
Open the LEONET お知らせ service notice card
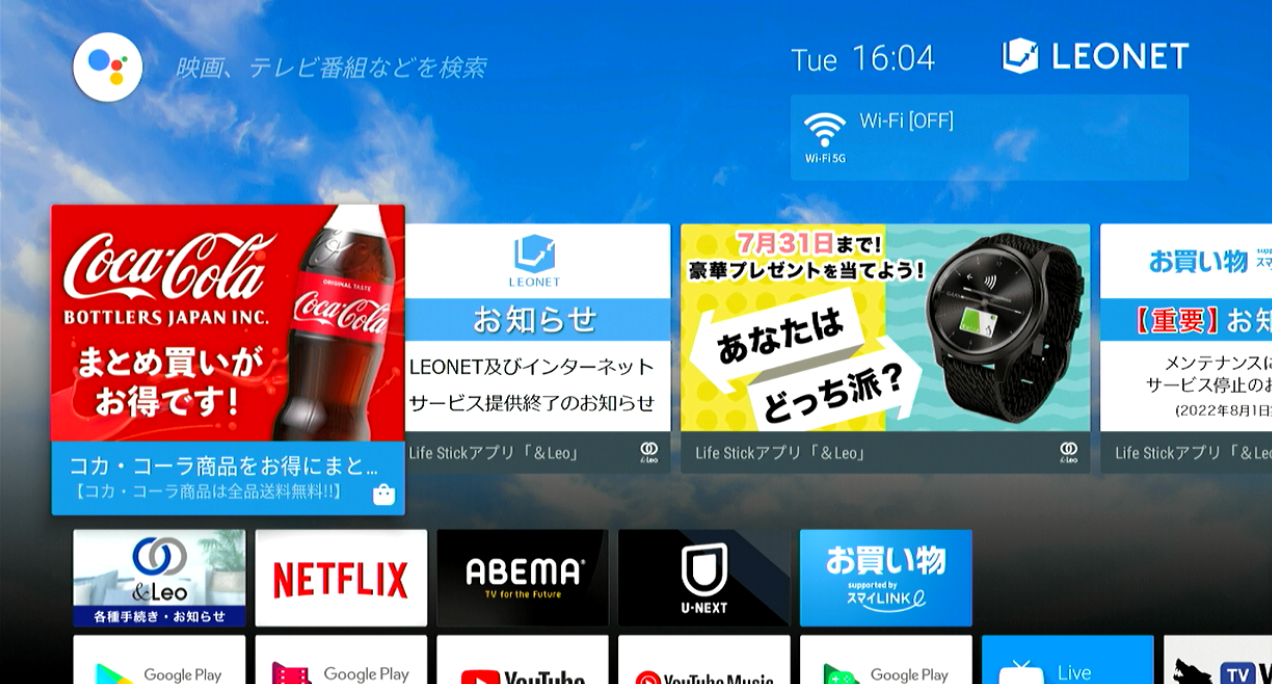click(x=537, y=346)
